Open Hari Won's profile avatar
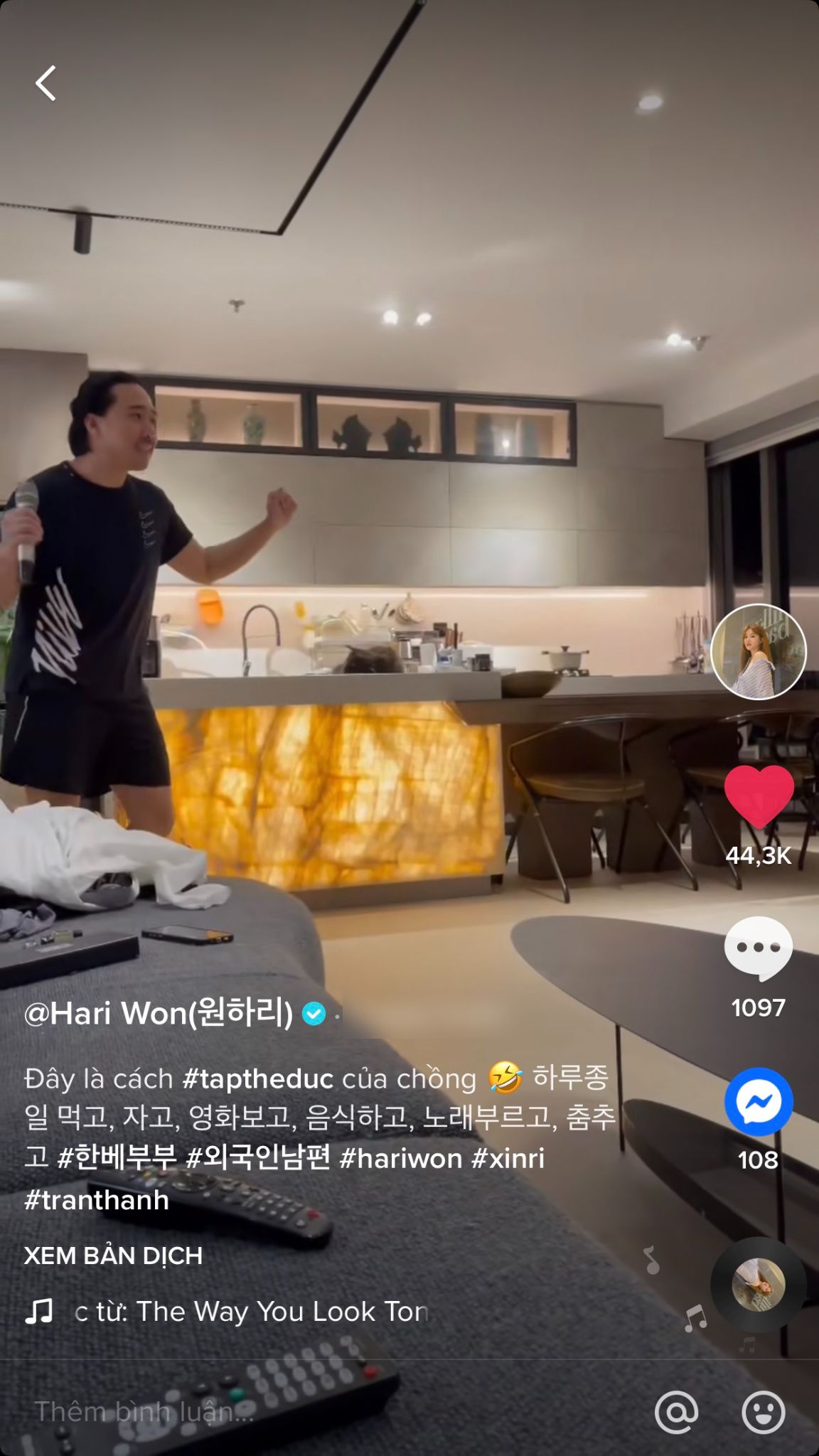The height and width of the screenshot is (1456, 819). [759, 652]
